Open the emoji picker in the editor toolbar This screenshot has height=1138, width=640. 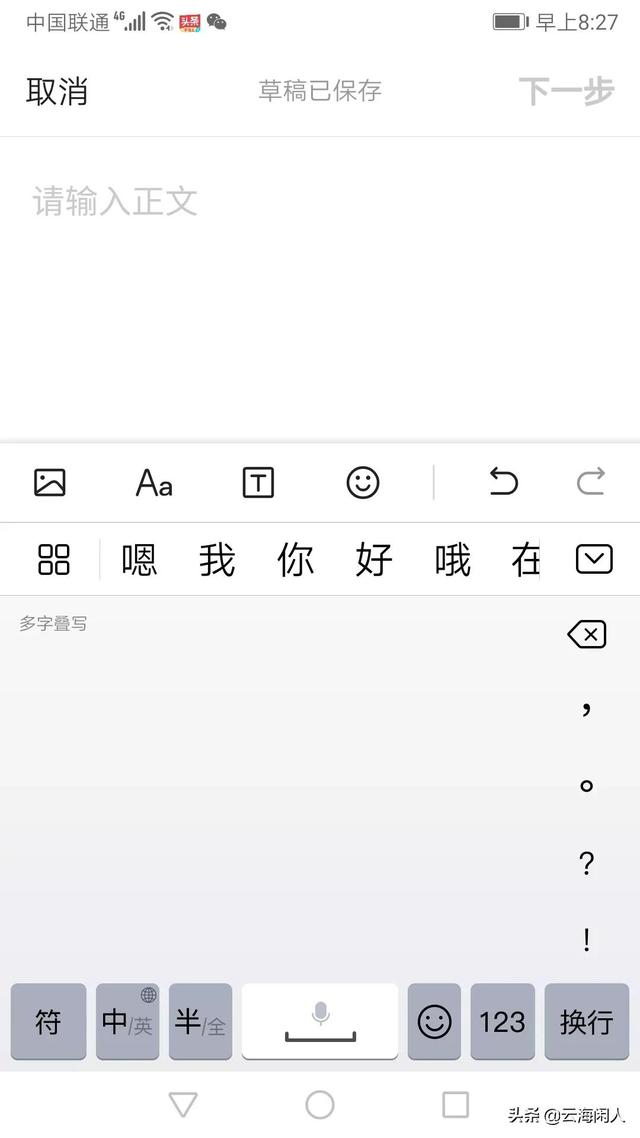363,483
